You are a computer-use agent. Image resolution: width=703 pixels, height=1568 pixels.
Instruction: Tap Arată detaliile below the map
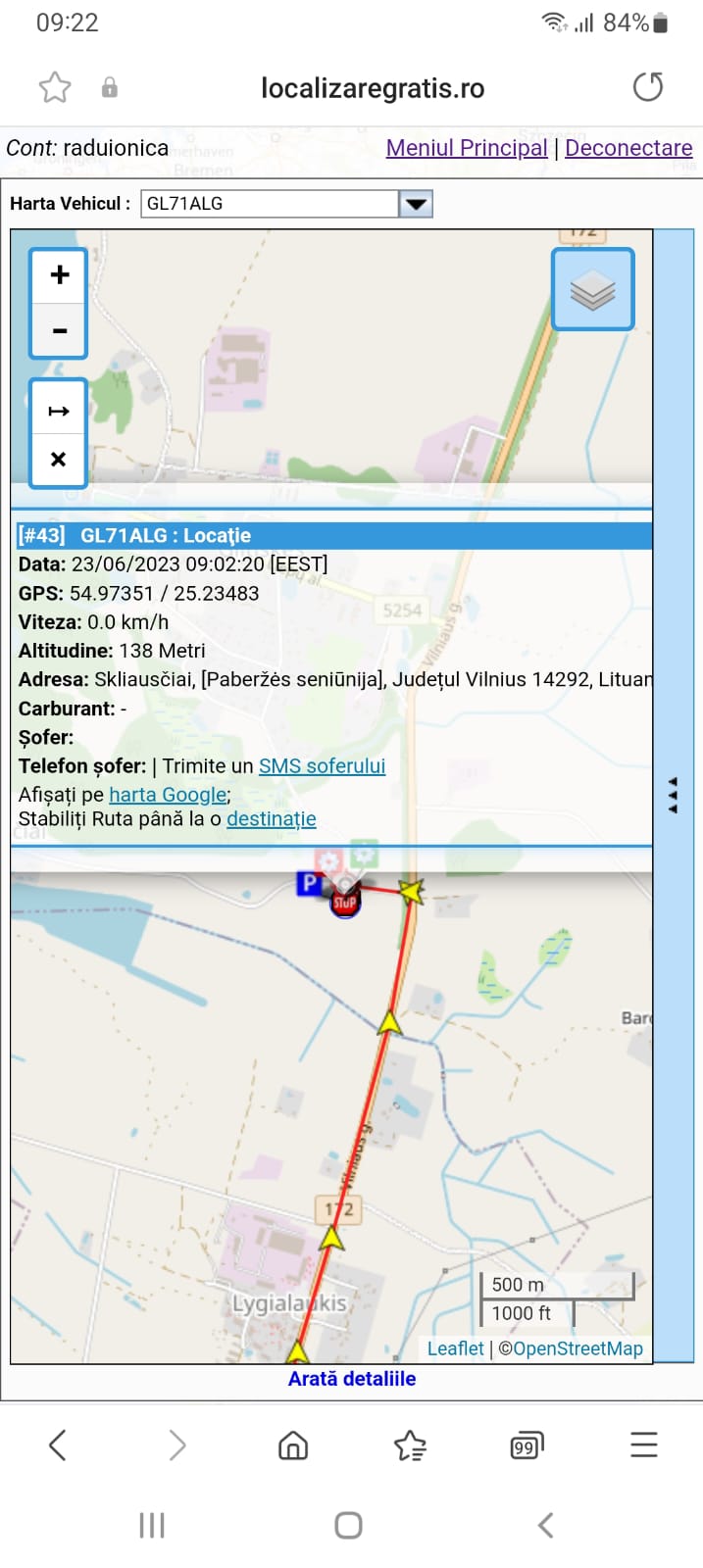pyautogui.click(x=352, y=1379)
